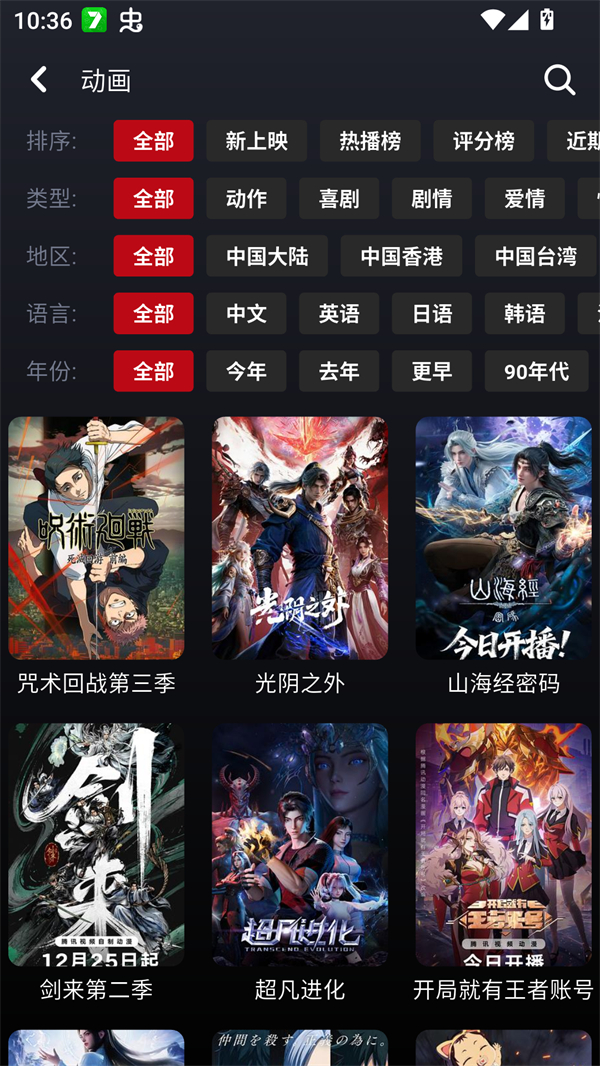Viewport: 600px width, 1066px height.
Task: Open 剑来第二季
Action: pos(96,845)
